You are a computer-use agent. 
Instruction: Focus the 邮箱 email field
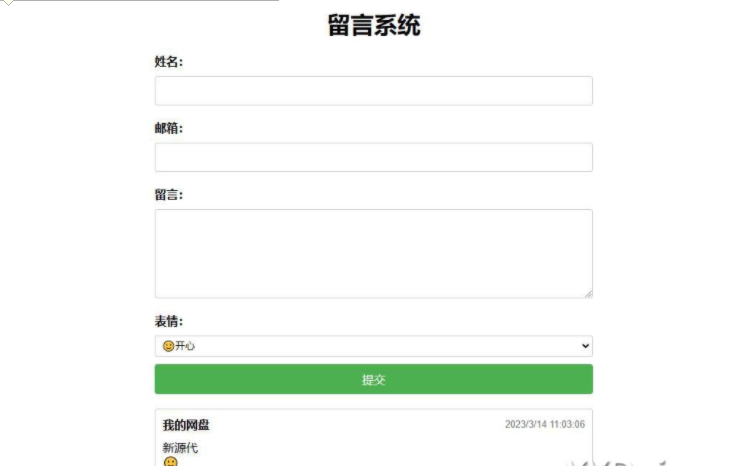click(373, 157)
